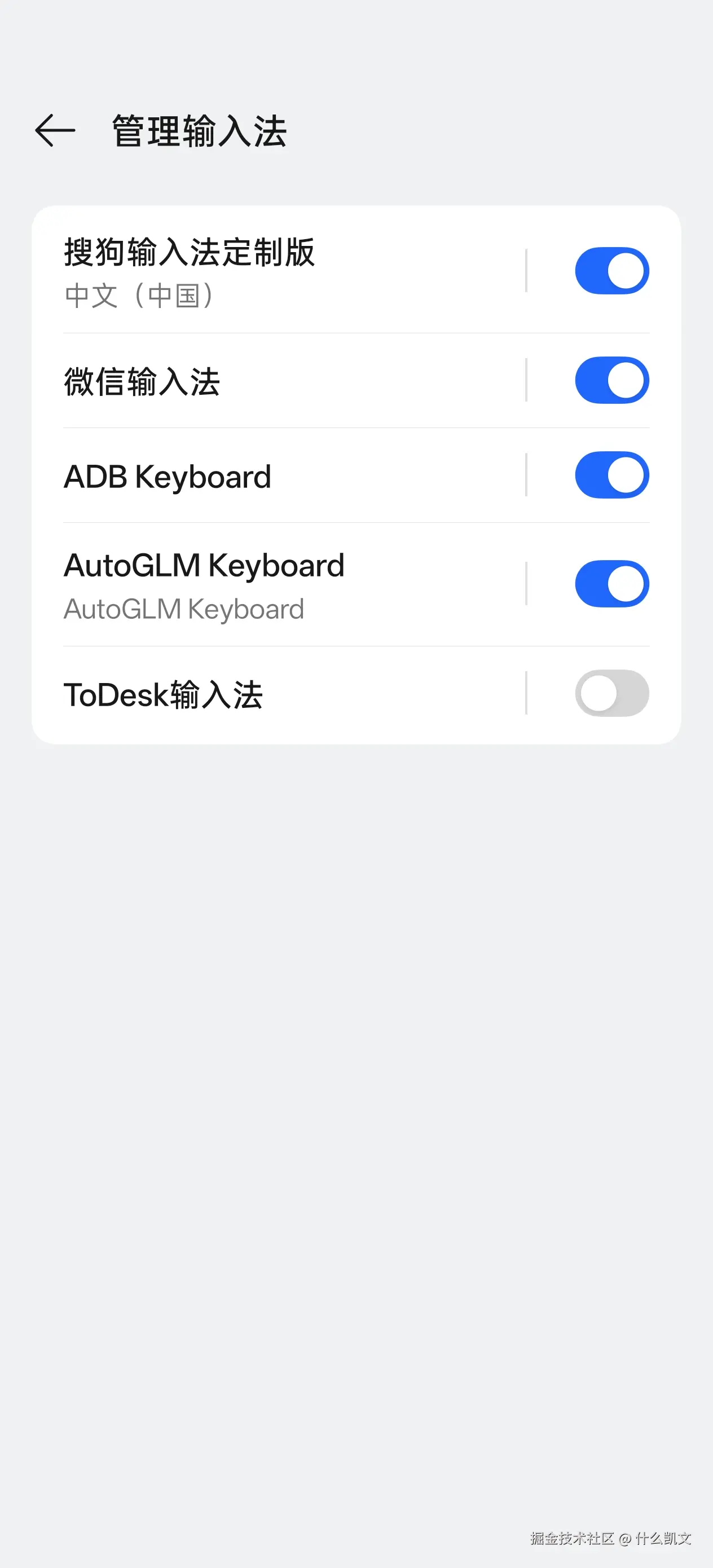Switch off the AutoGLM Keyboard toggle
This screenshot has width=713, height=1568.
611,584
